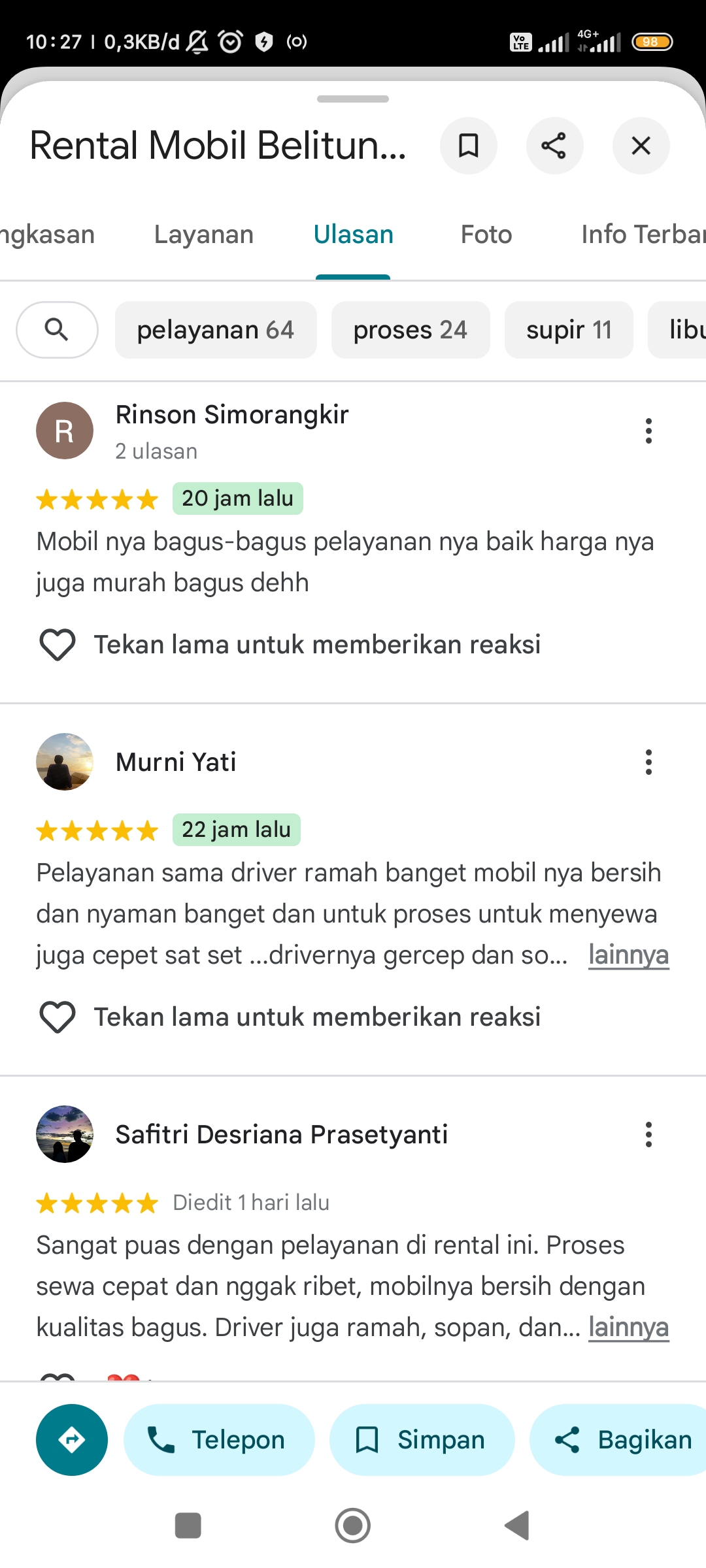706x1568 pixels.
Task: Share this place via the header share icon
Action: [554, 146]
